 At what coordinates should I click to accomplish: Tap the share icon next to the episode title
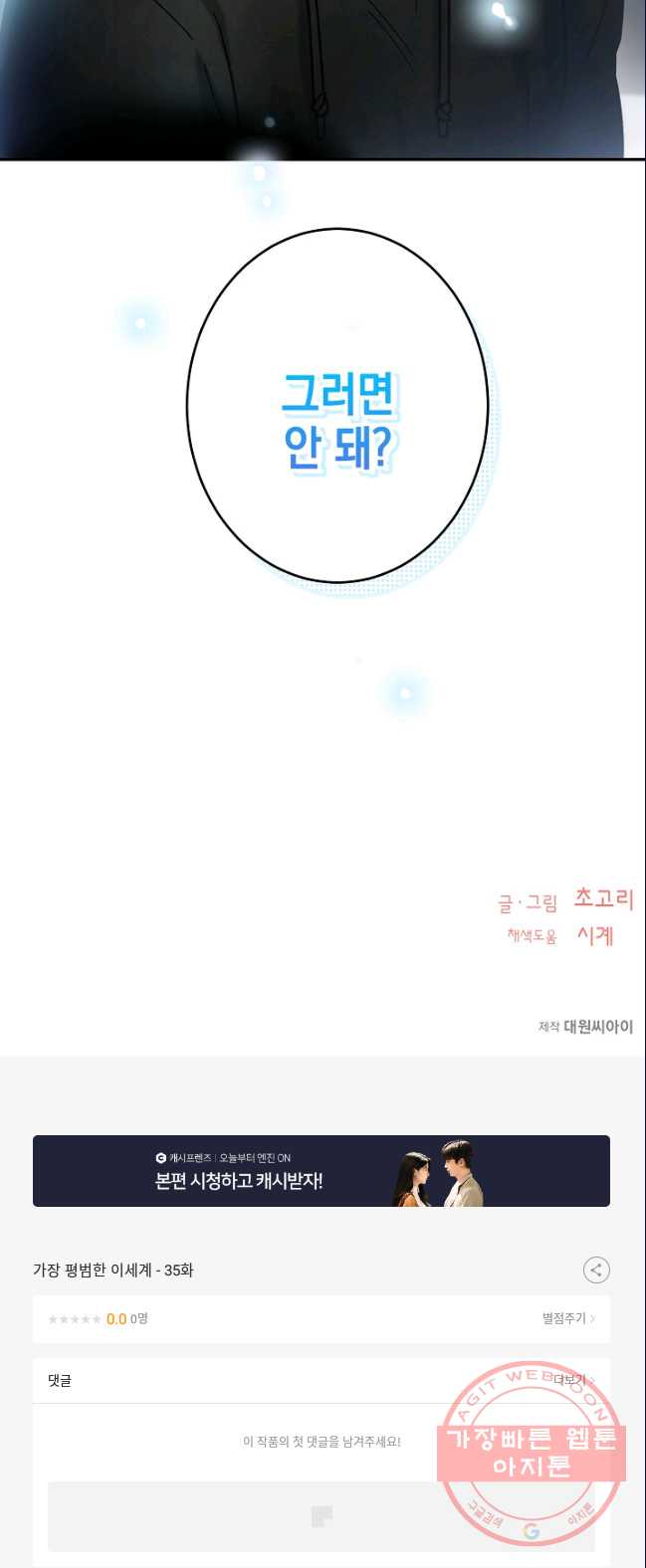tap(595, 1270)
